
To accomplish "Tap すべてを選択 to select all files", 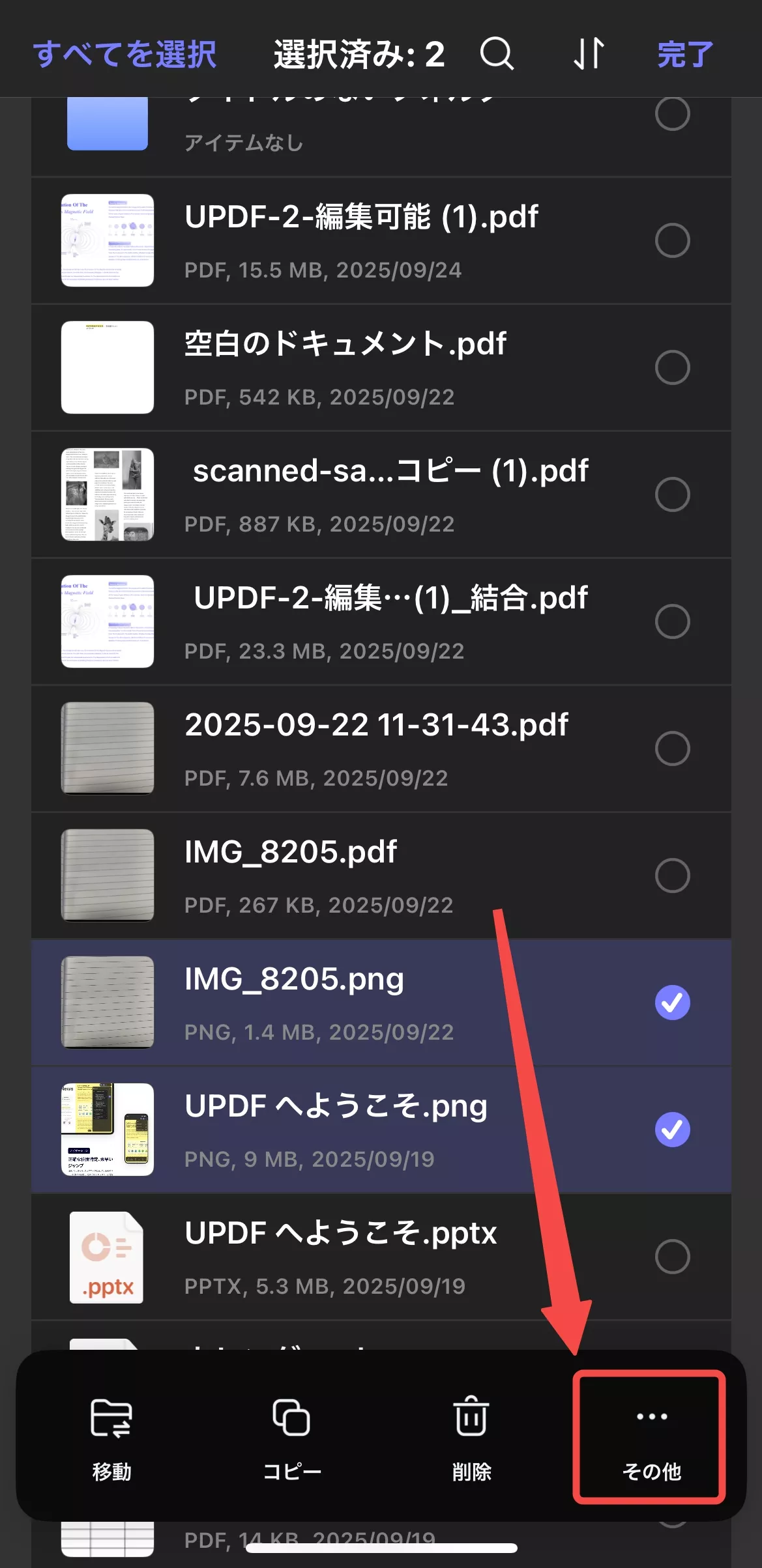I will [125, 54].
